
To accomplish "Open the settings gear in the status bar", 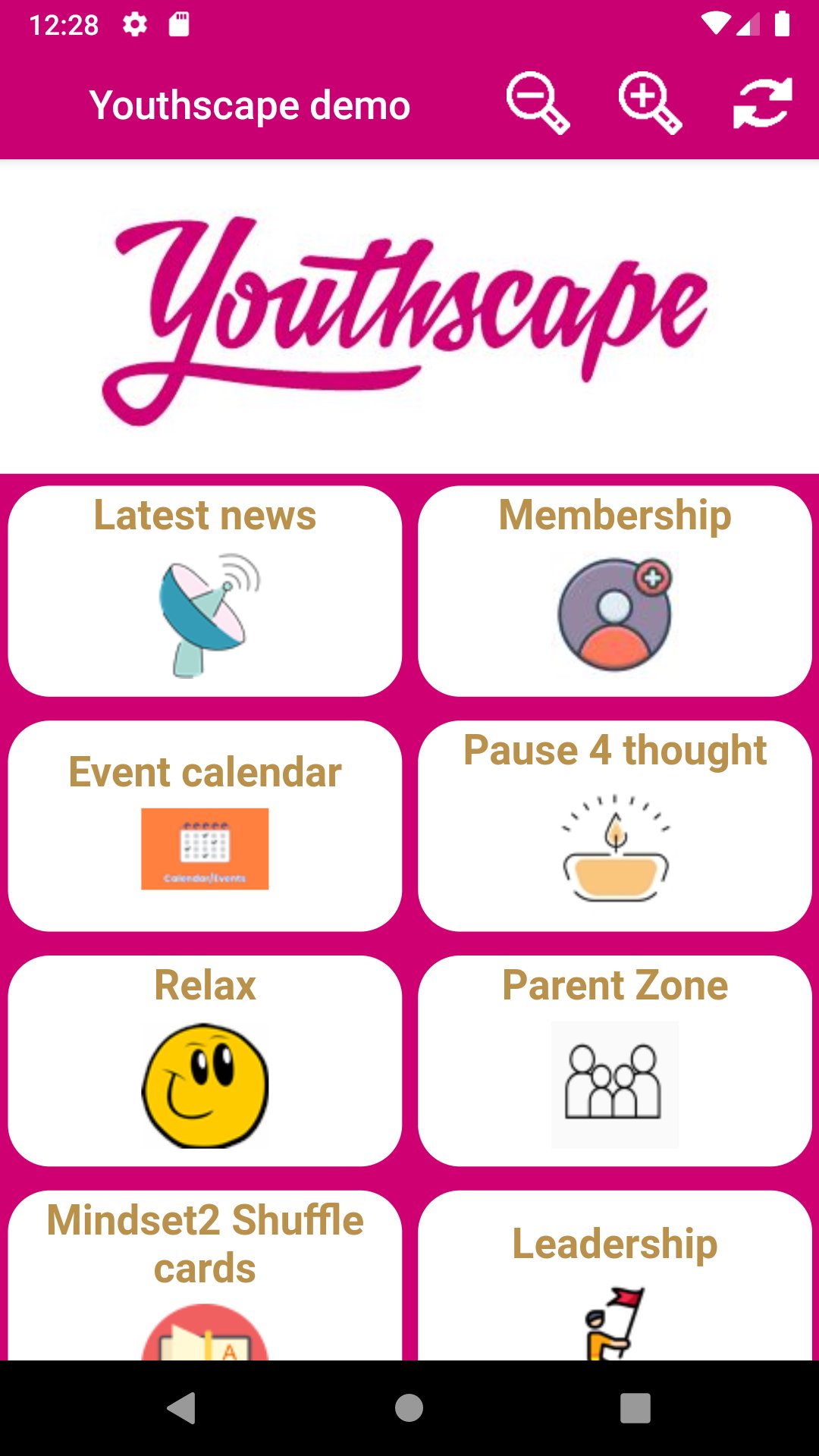I will [x=136, y=24].
